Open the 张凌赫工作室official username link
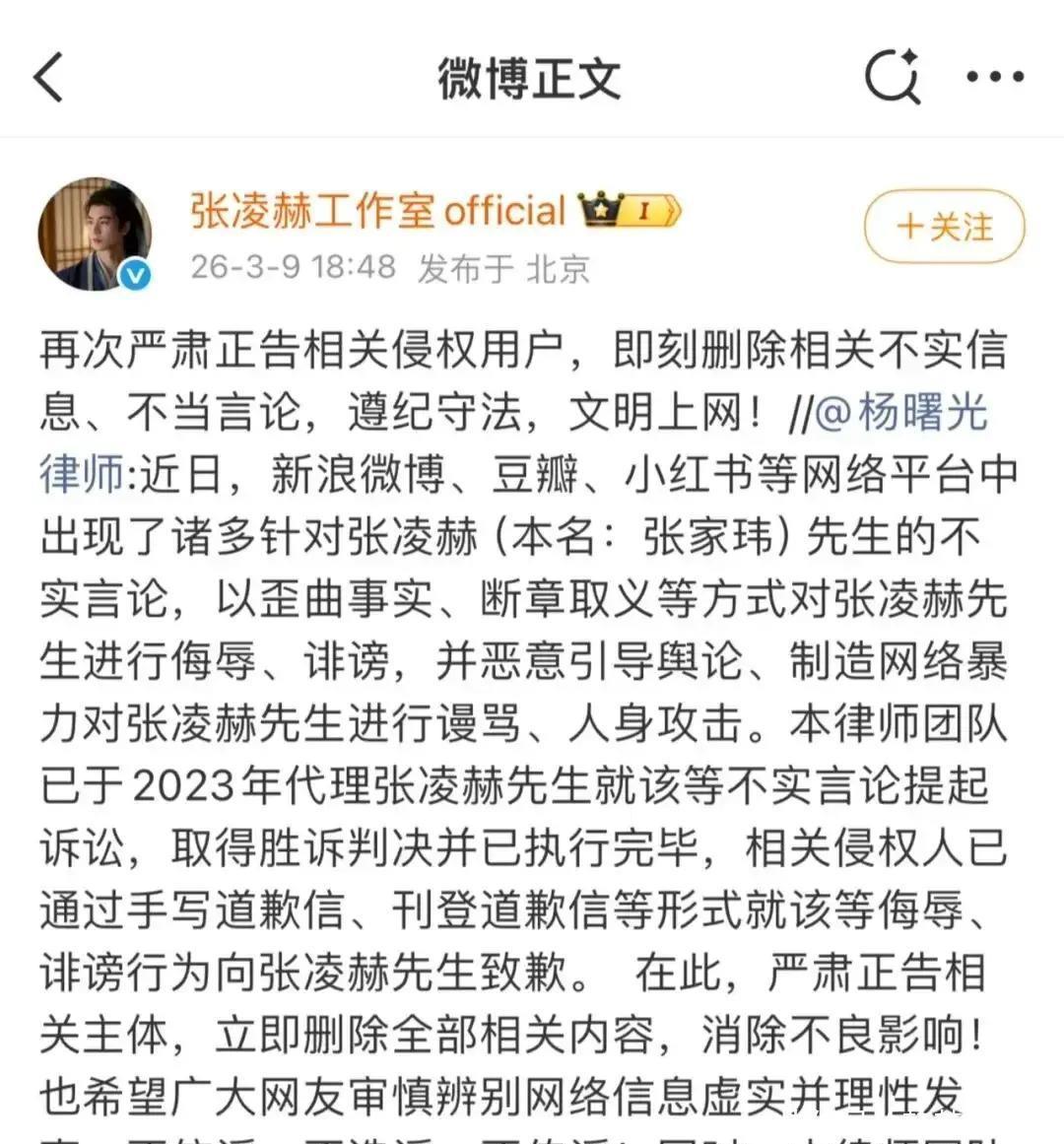The width and height of the screenshot is (1064, 1144). point(377,211)
